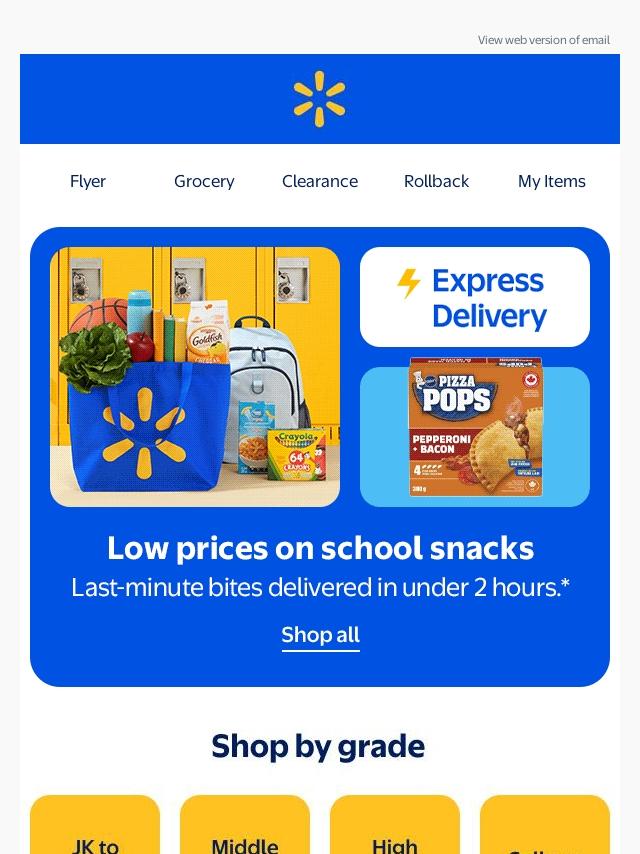Screen dimensions: 640x854
Task: Open My Items link
Action: [x=551, y=181]
